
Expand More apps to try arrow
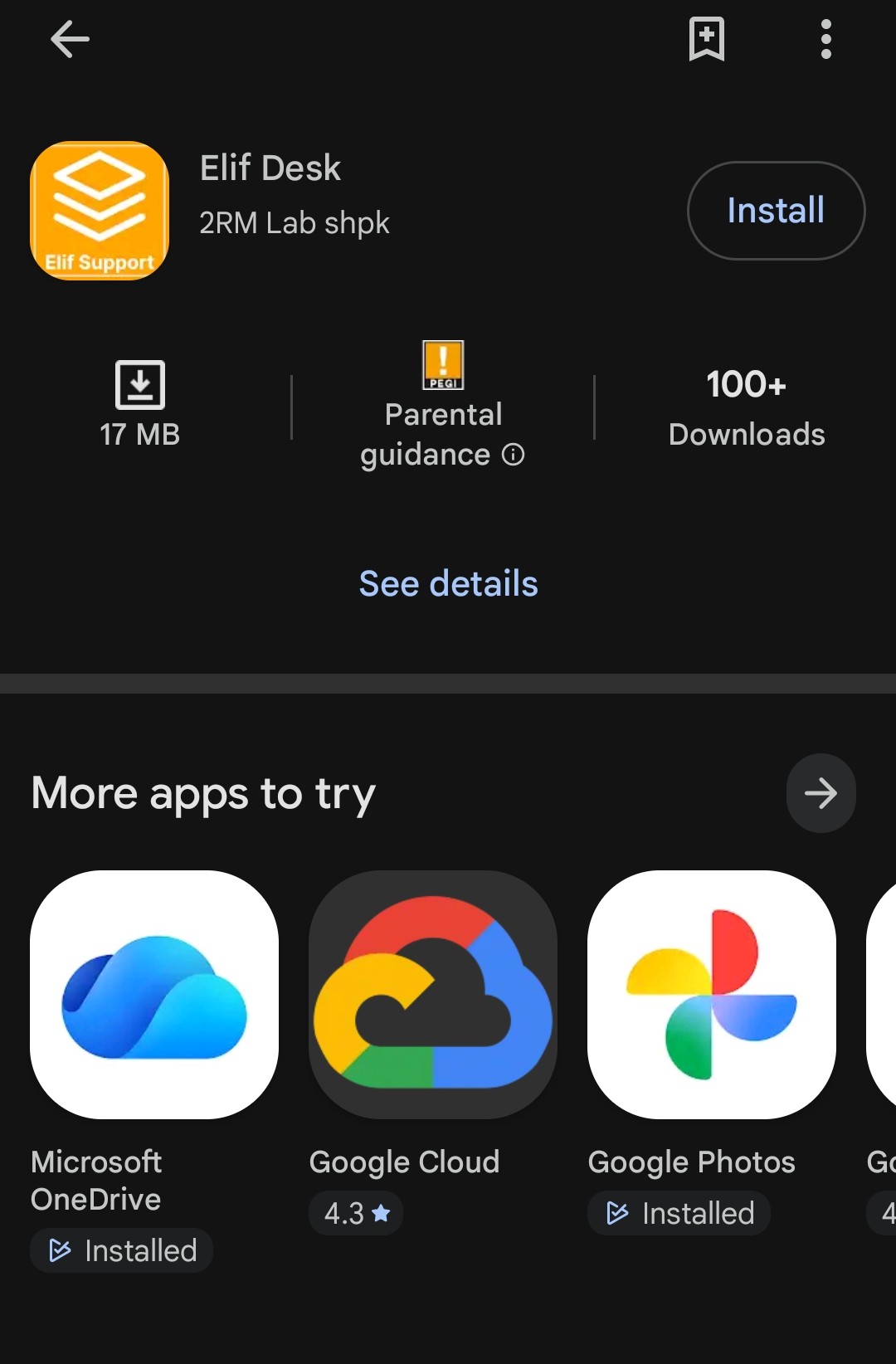click(x=821, y=793)
